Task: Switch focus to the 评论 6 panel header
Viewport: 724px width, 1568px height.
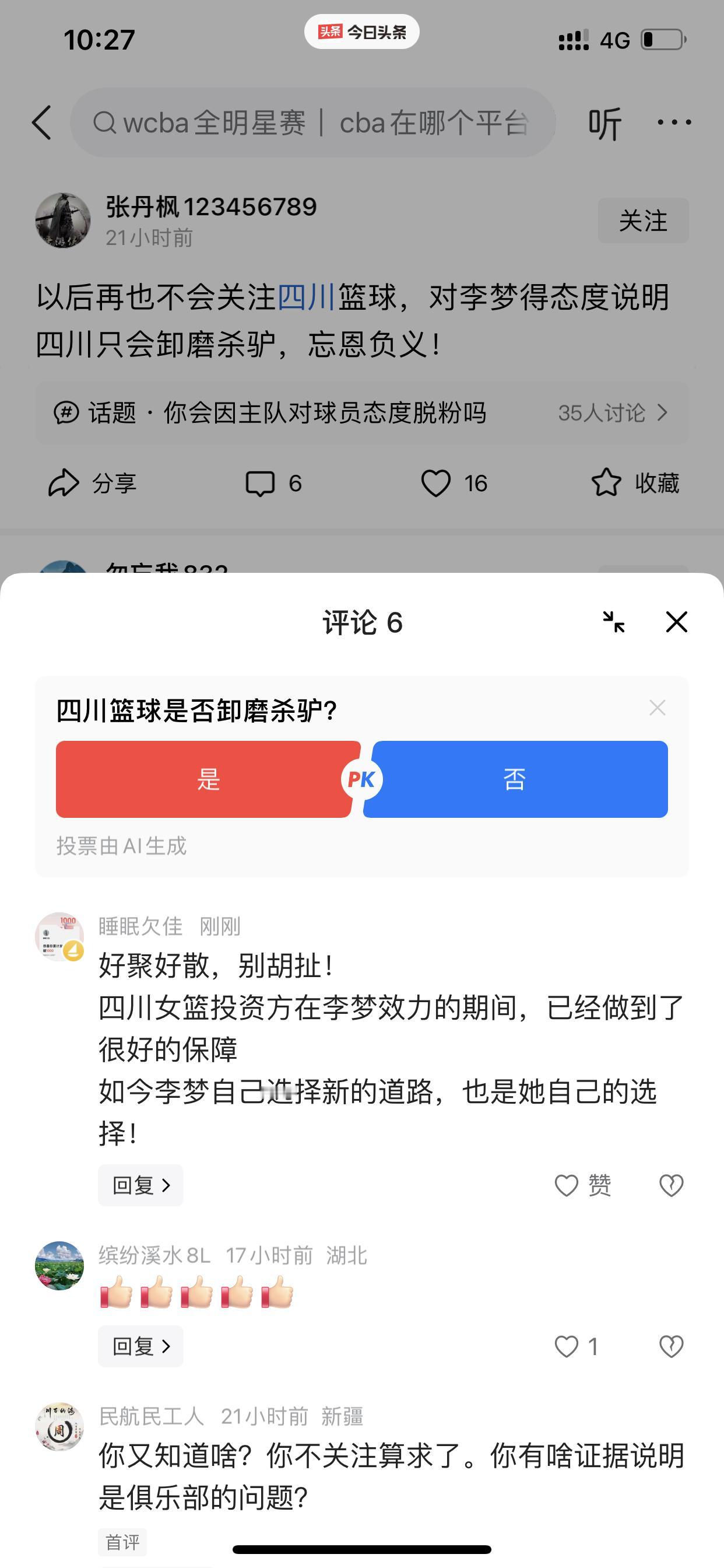Action: click(x=362, y=622)
